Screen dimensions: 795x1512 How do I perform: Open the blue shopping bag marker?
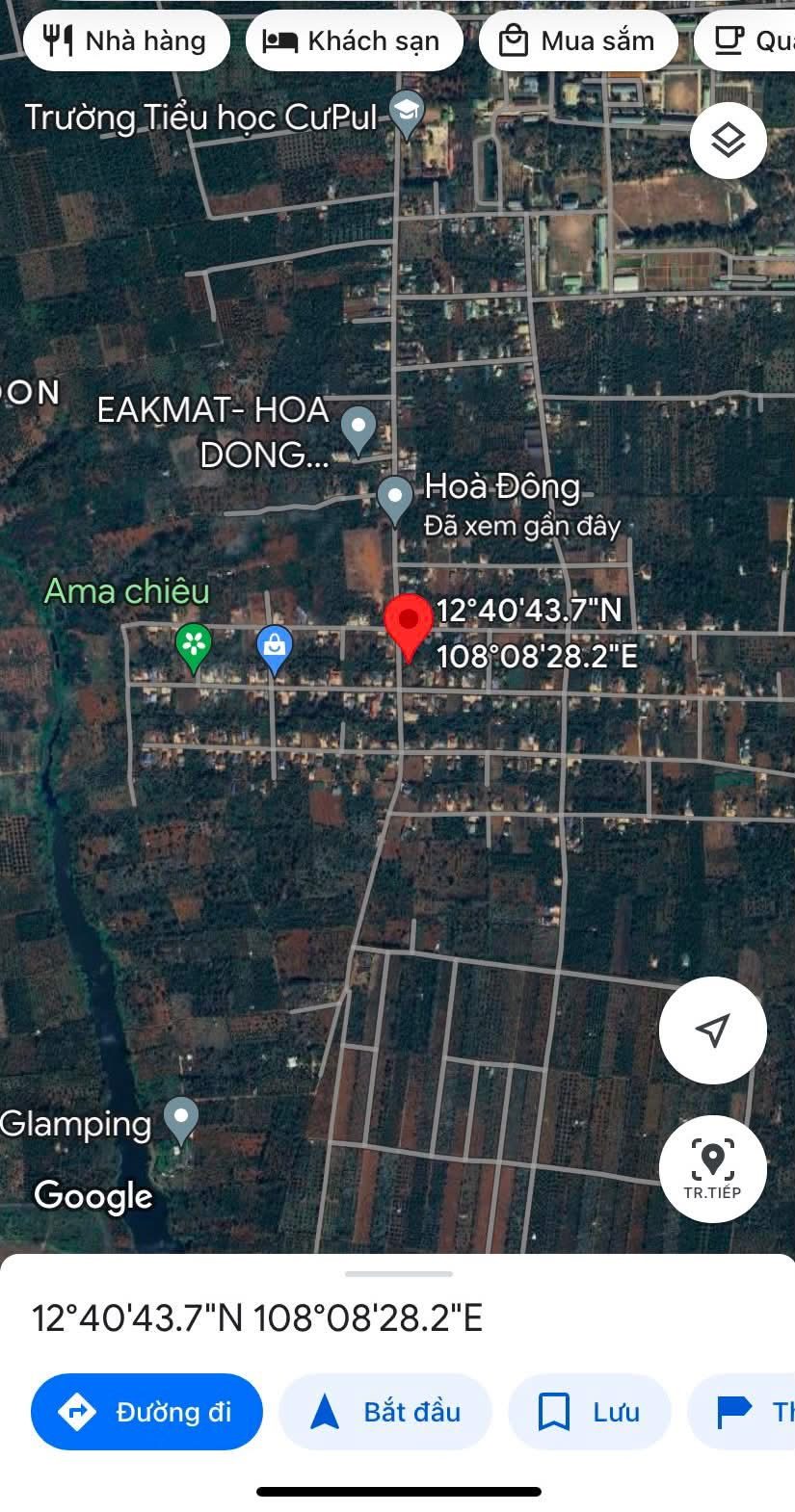tap(275, 649)
